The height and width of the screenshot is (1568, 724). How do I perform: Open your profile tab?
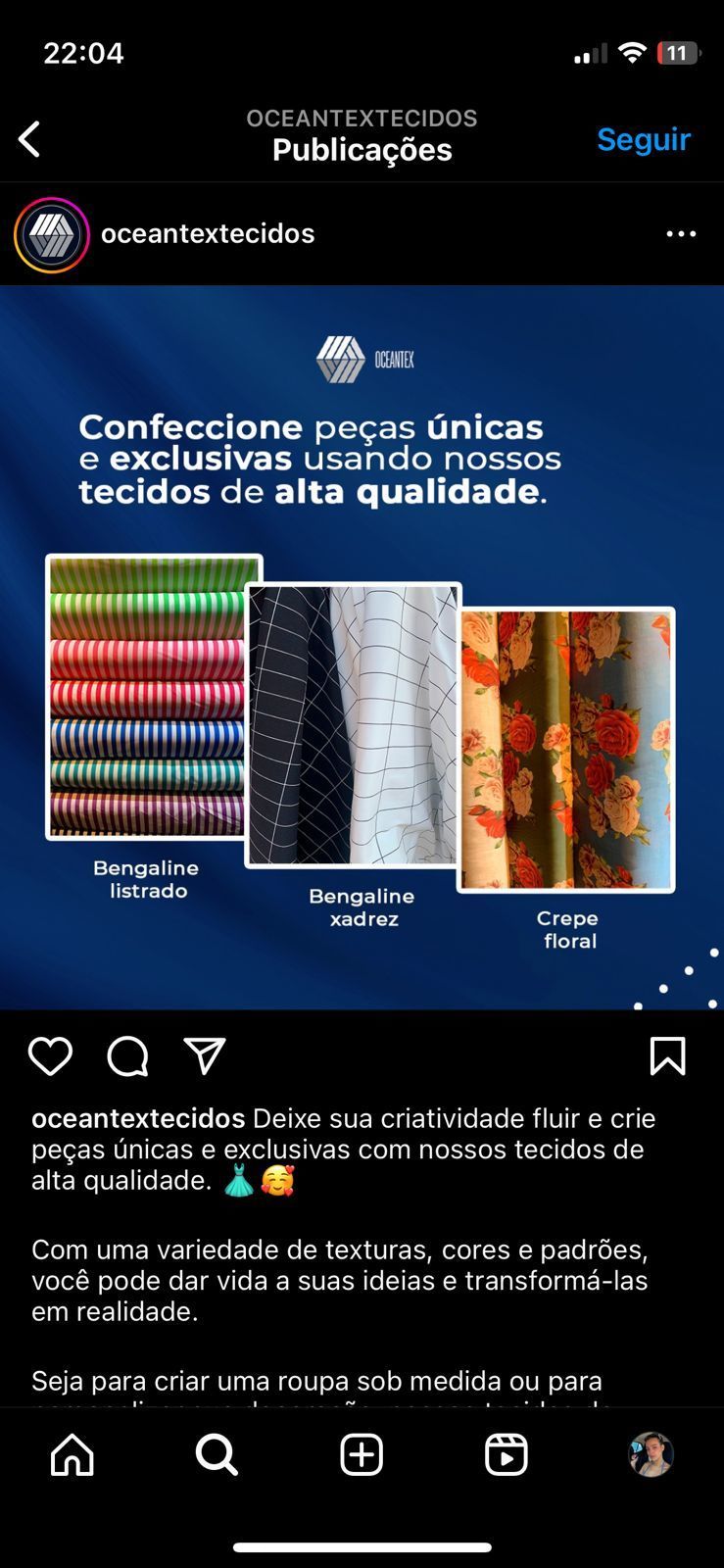pos(651,1454)
